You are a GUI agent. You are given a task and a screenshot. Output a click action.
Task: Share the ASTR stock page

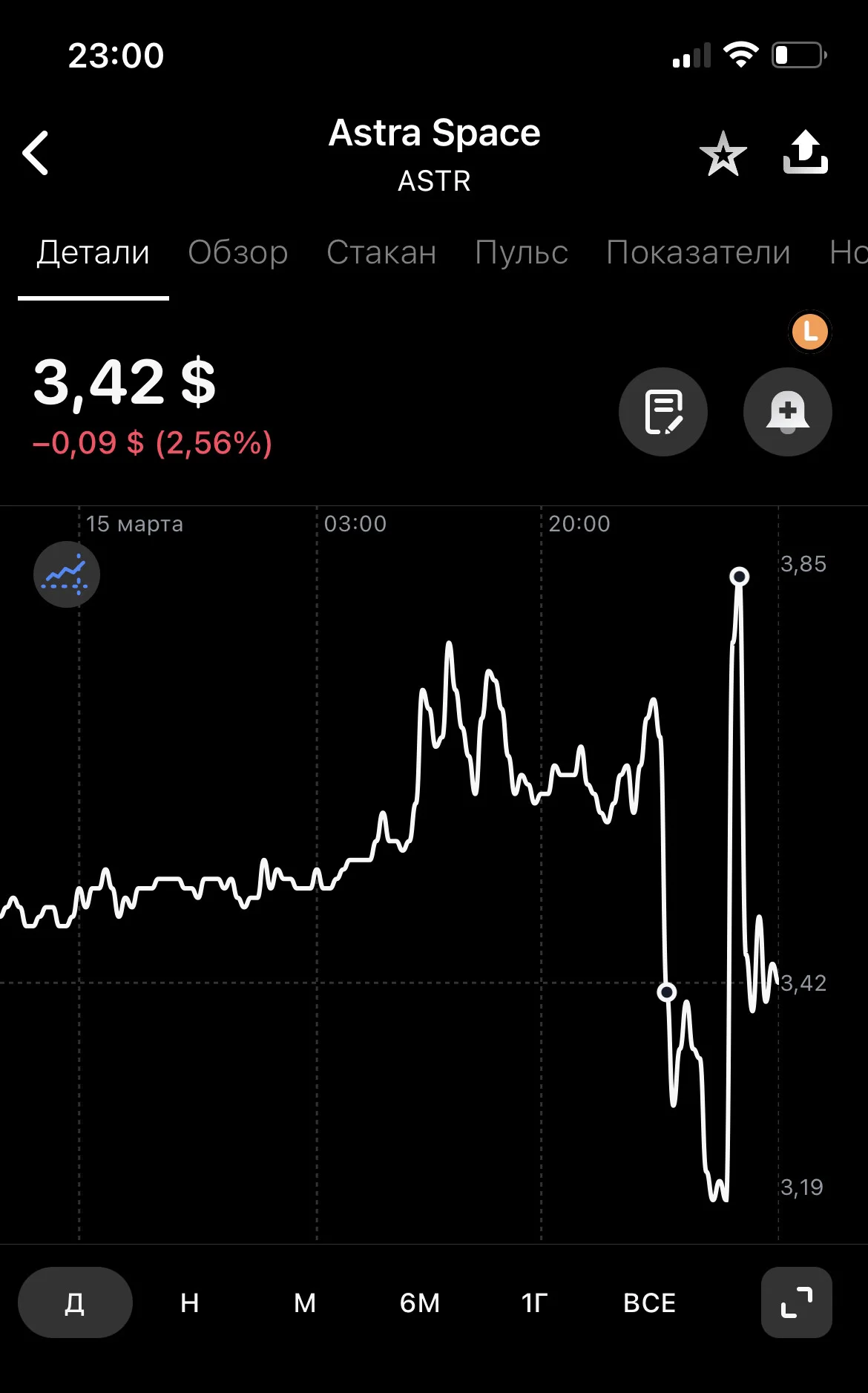(806, 152)
